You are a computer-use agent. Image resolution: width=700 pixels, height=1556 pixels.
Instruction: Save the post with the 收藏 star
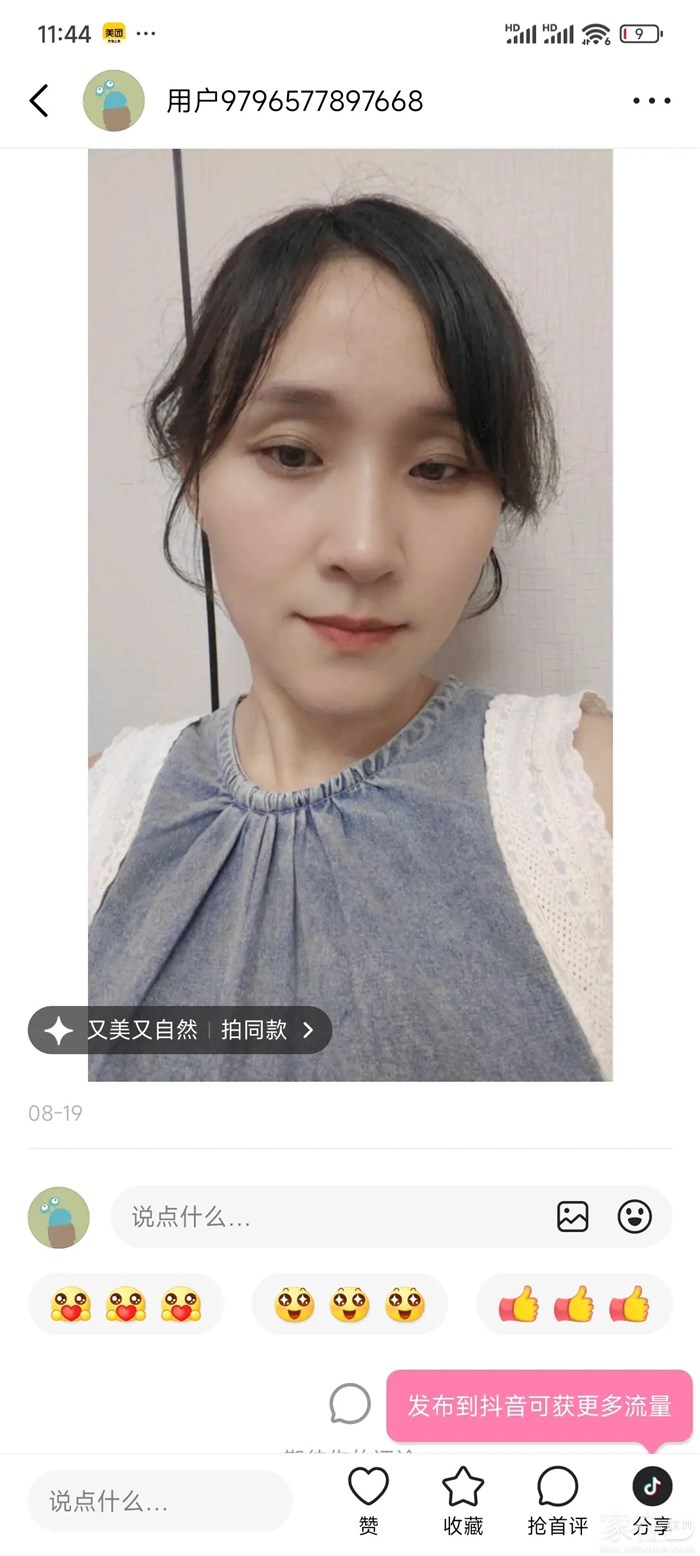[463, 1498]
